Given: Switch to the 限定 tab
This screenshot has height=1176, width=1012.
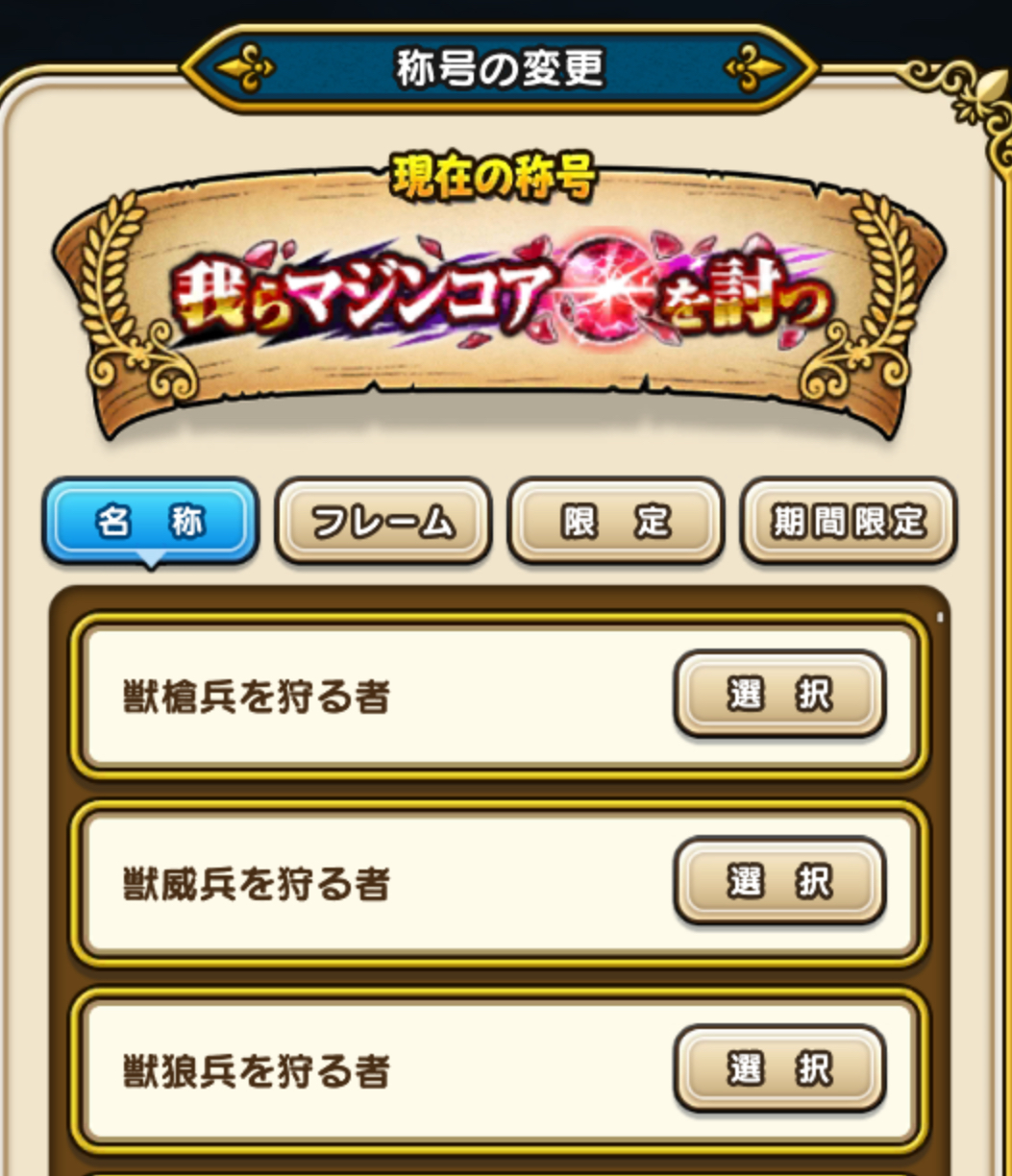Looking at the screenshot, I should [x=615, y=522].
